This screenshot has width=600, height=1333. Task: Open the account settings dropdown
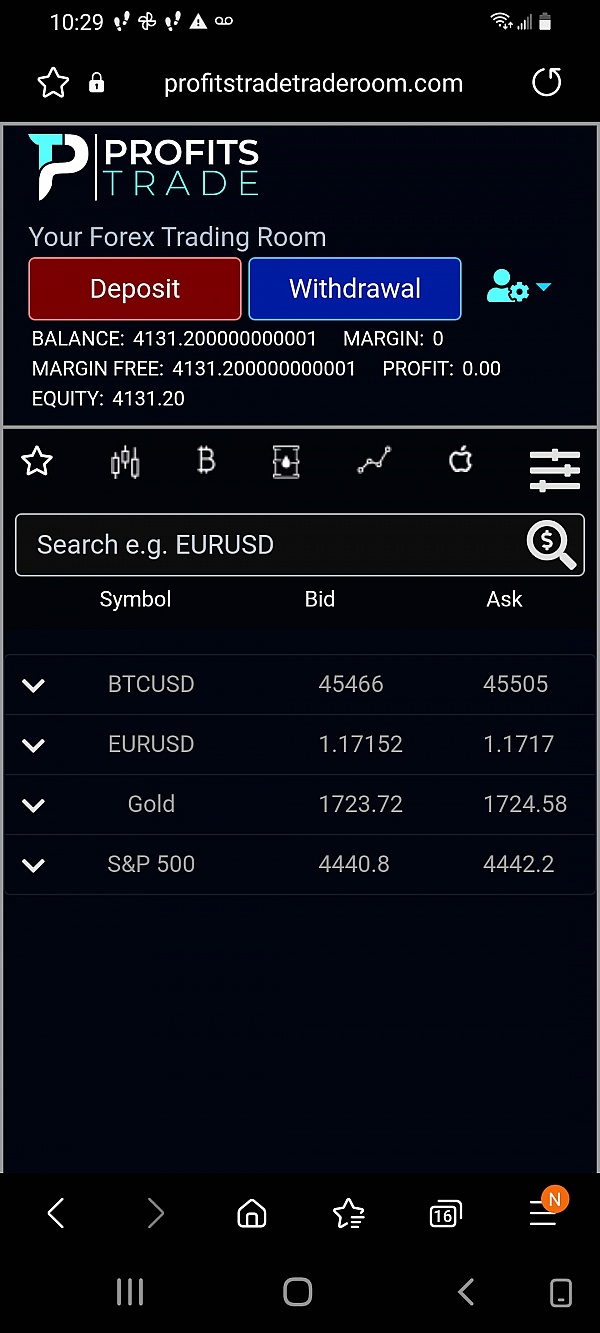[518, 288]
